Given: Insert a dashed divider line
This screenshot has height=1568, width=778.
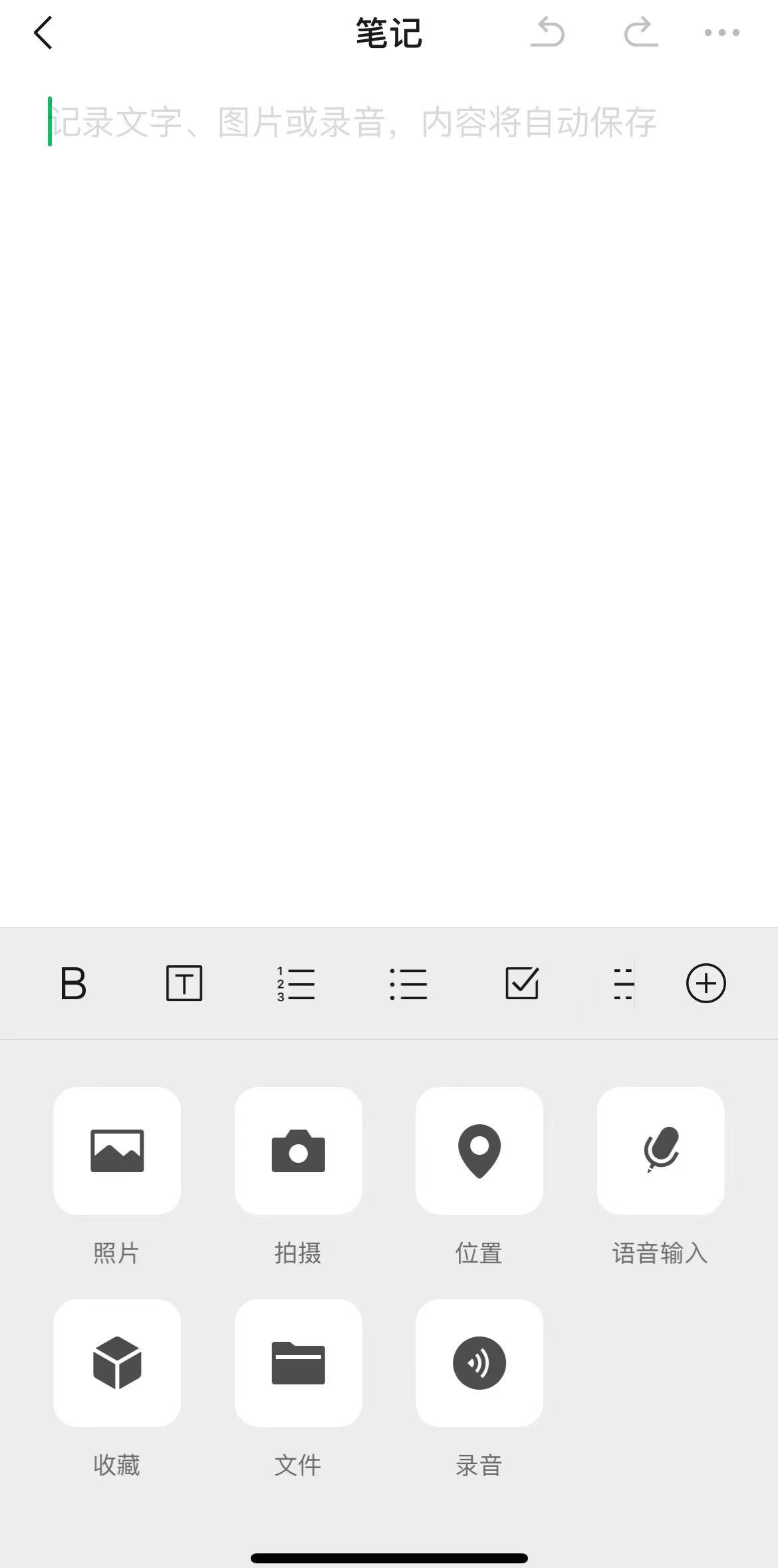Looking at the screenshot, I should click(624, 984).
